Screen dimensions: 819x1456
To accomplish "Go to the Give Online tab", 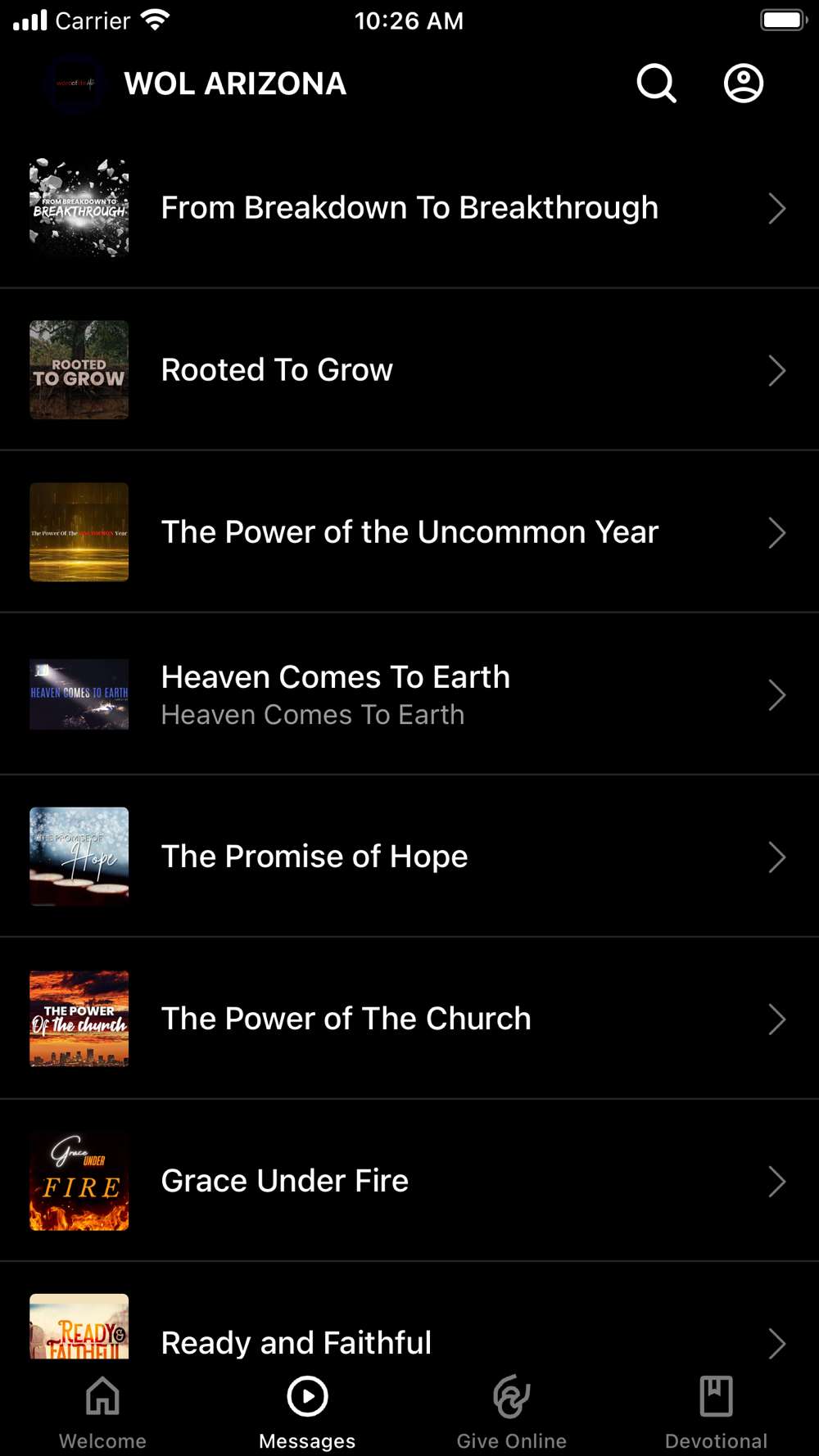I will click(512, 1412).
